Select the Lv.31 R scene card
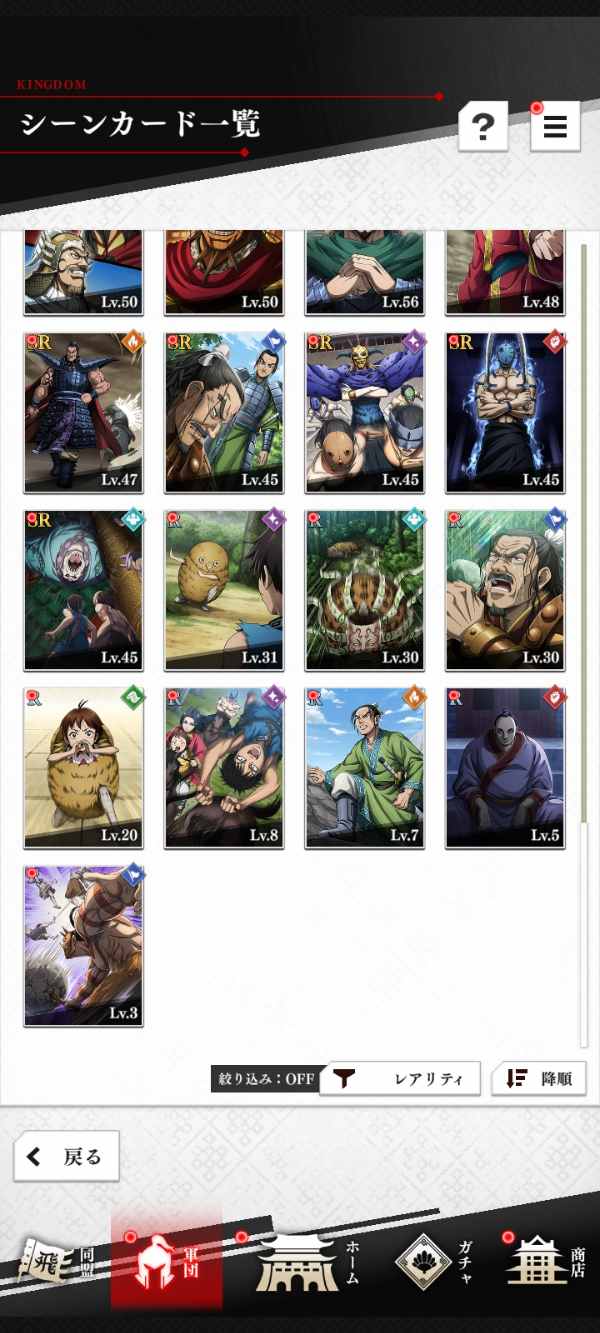 (224, 590)
